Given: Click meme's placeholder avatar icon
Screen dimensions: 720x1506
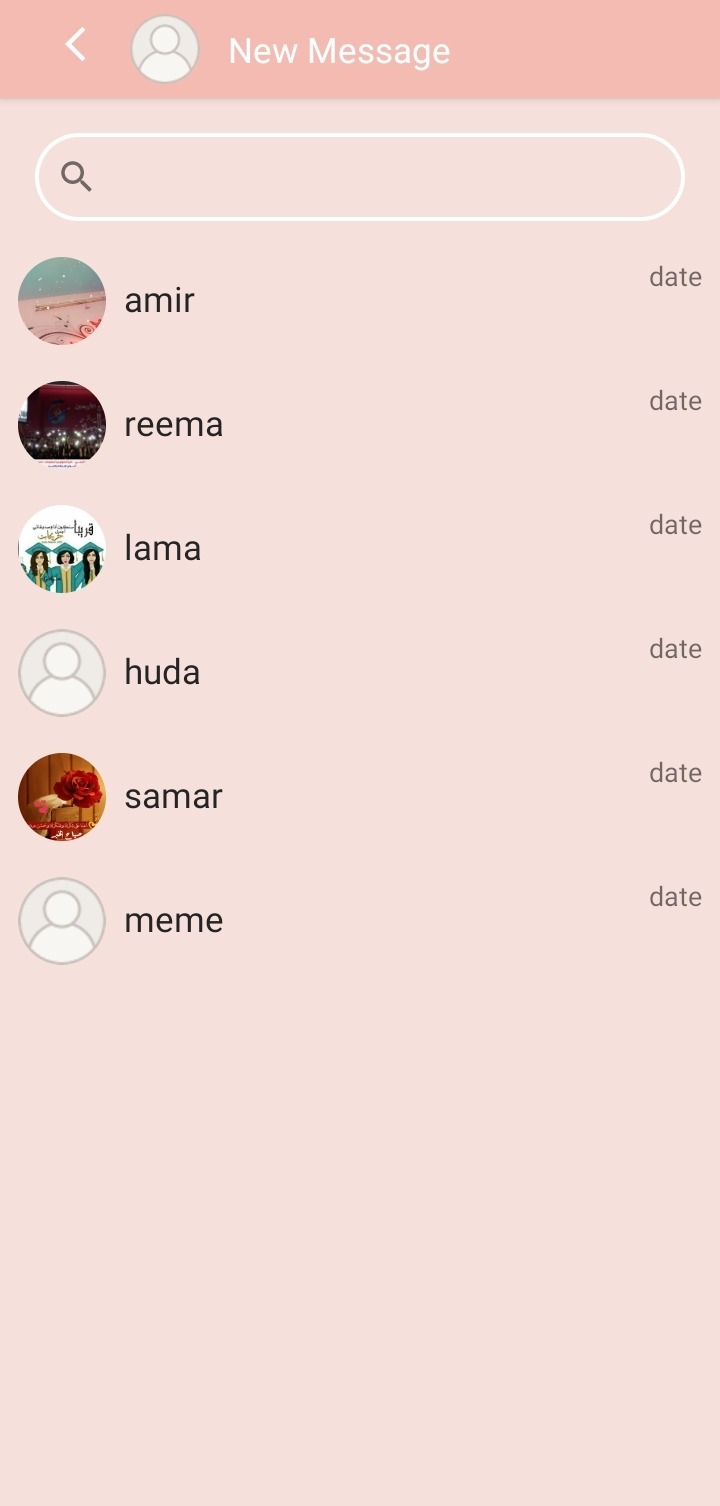Looking at the screenshot, I should coord(62,920).
